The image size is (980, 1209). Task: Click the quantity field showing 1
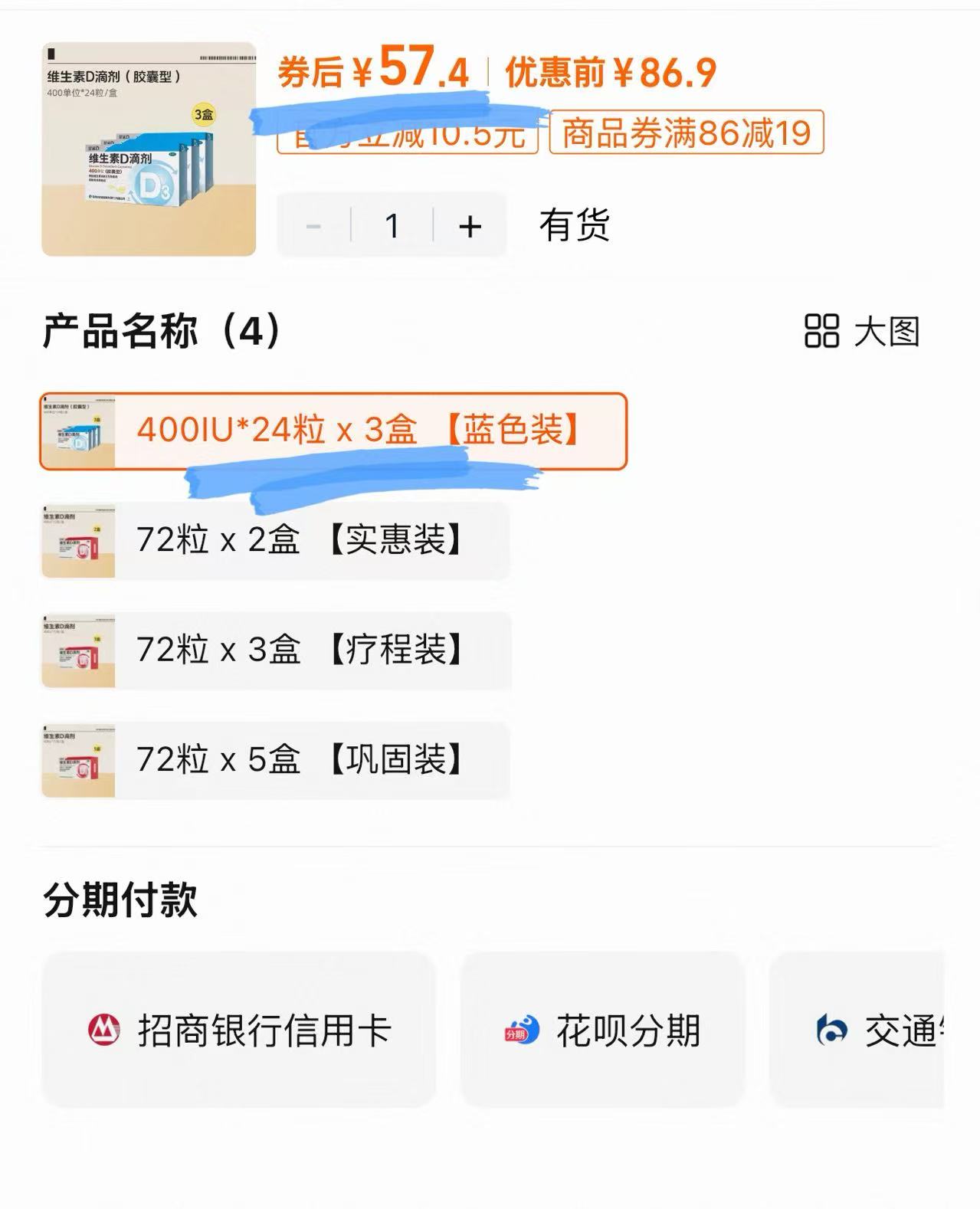click(x=391, y=225)
